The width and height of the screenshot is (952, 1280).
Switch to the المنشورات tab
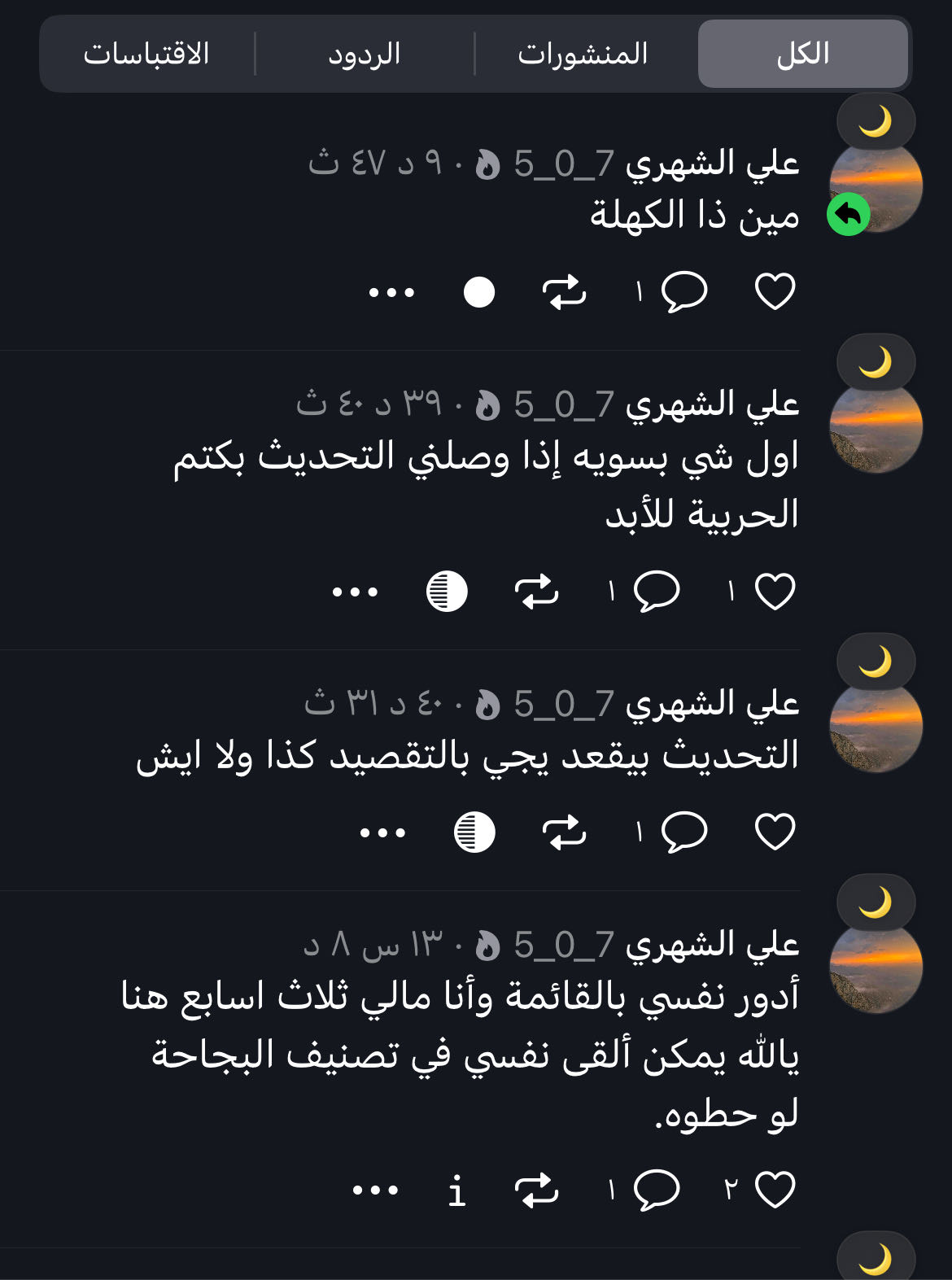click(x=583, y=54)
